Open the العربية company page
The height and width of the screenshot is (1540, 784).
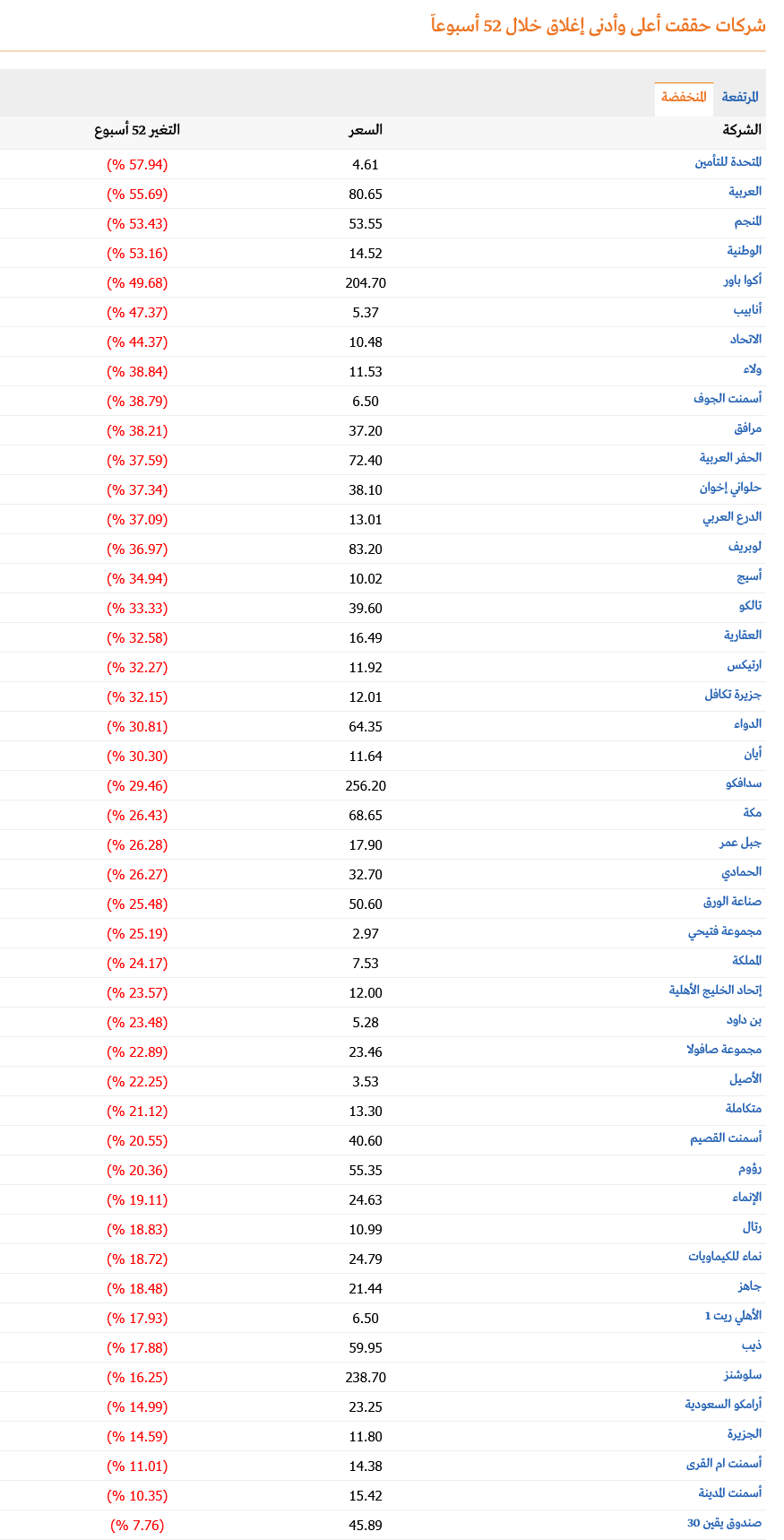[x=745, y=192]
